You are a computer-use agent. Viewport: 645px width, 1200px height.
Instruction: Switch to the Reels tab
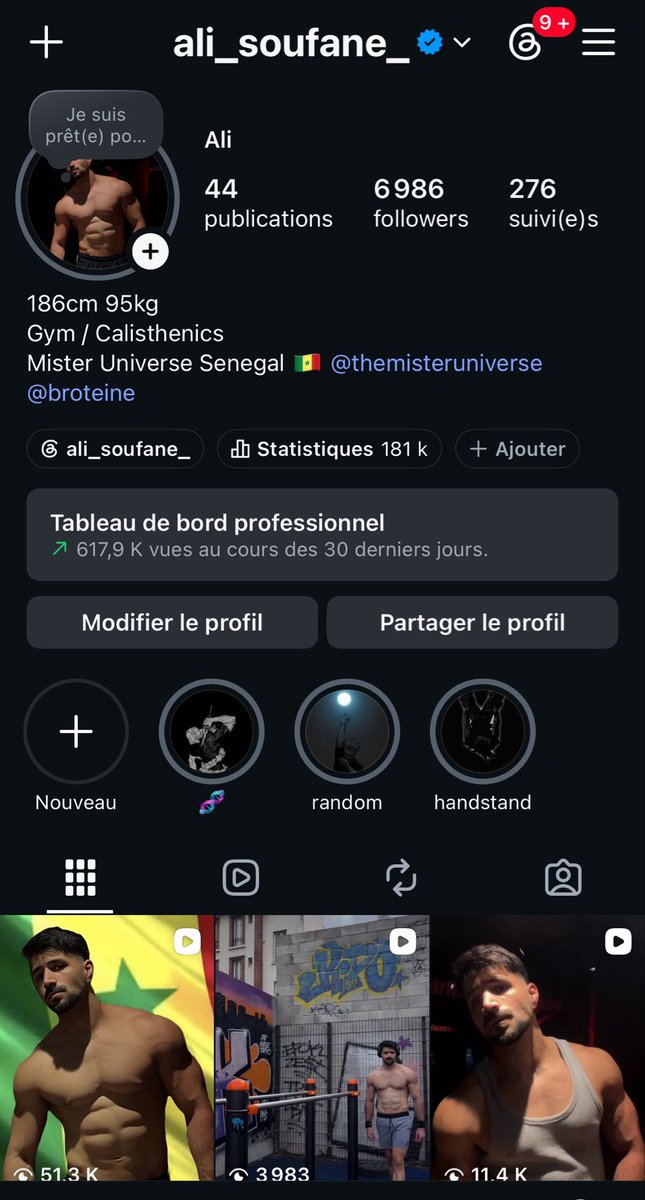coord(240,878)
